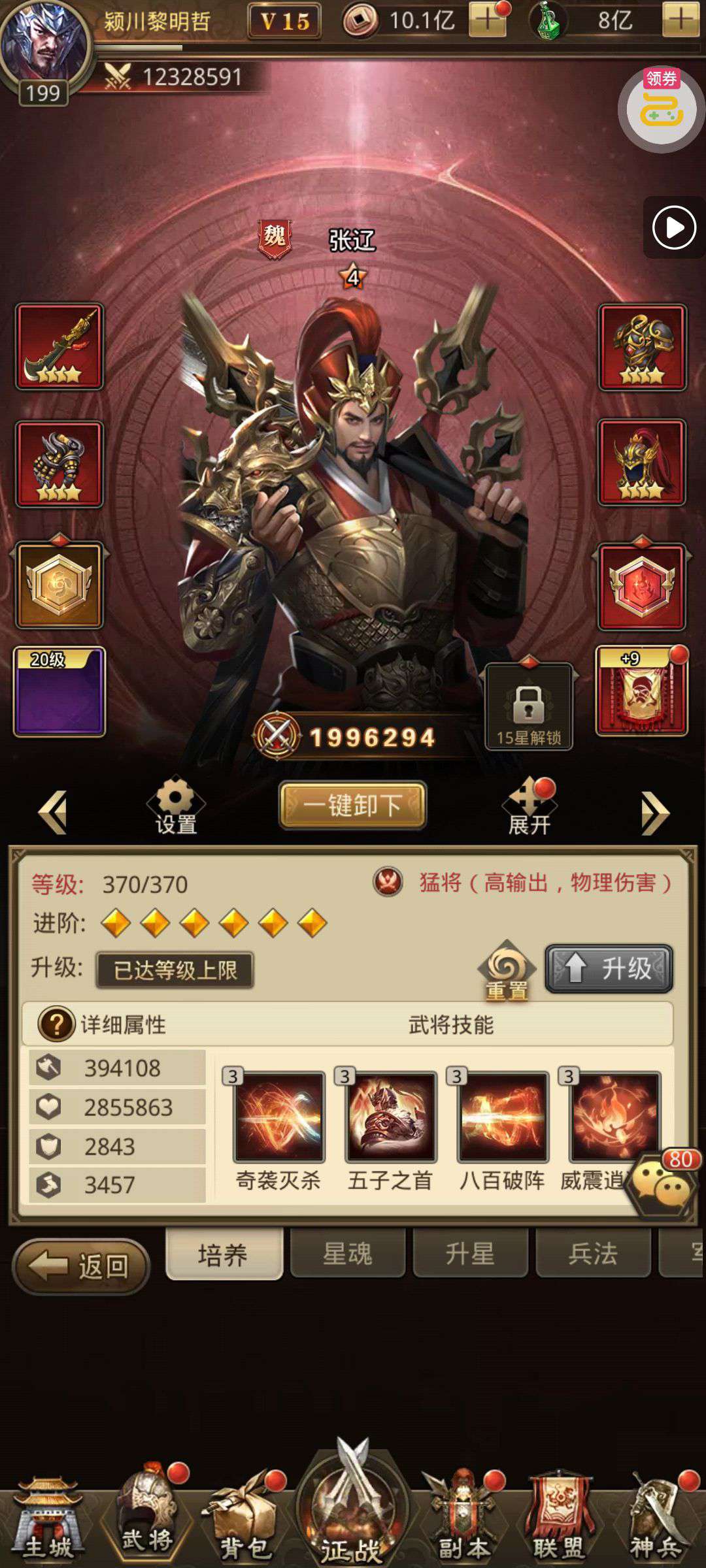Image resolution: width=706 pixels, height=1568 pixels.
Task: Tap the 重置 reset icon
Action: click(x=507, y=972)
